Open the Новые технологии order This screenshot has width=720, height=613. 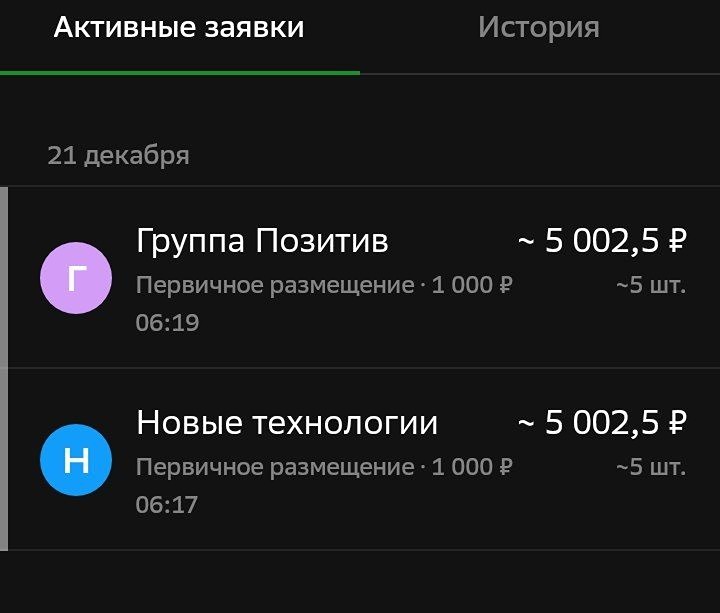[x=360, y=459]
